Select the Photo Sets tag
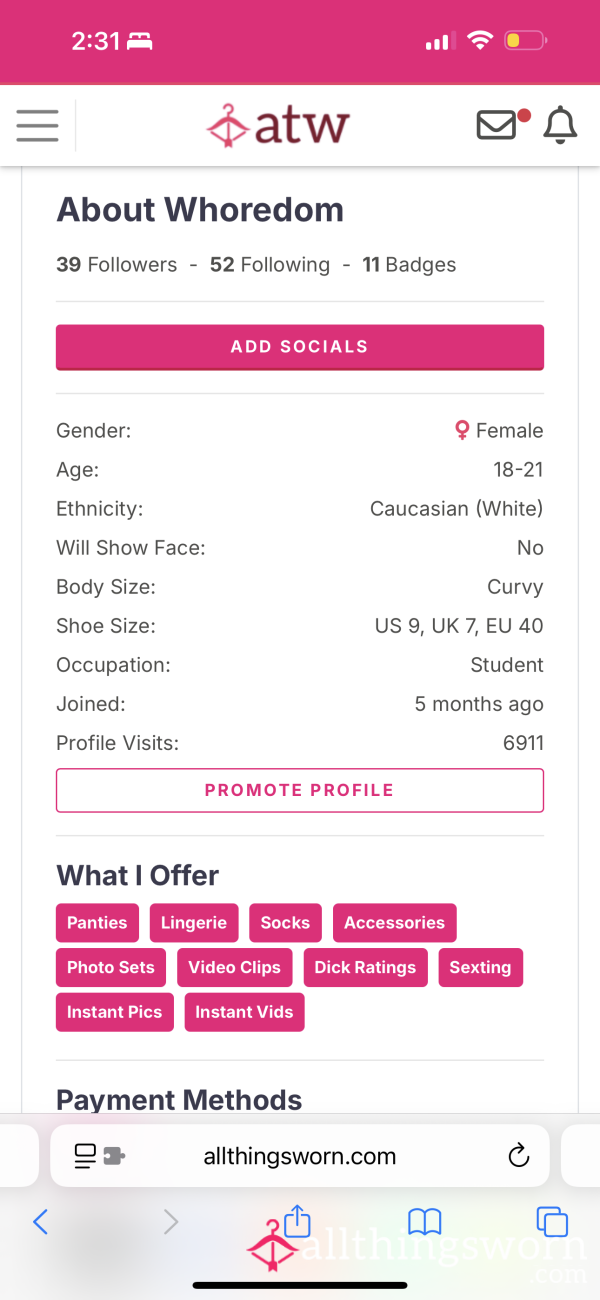Viewport: 600px width, 1300px height. (111, 968)
